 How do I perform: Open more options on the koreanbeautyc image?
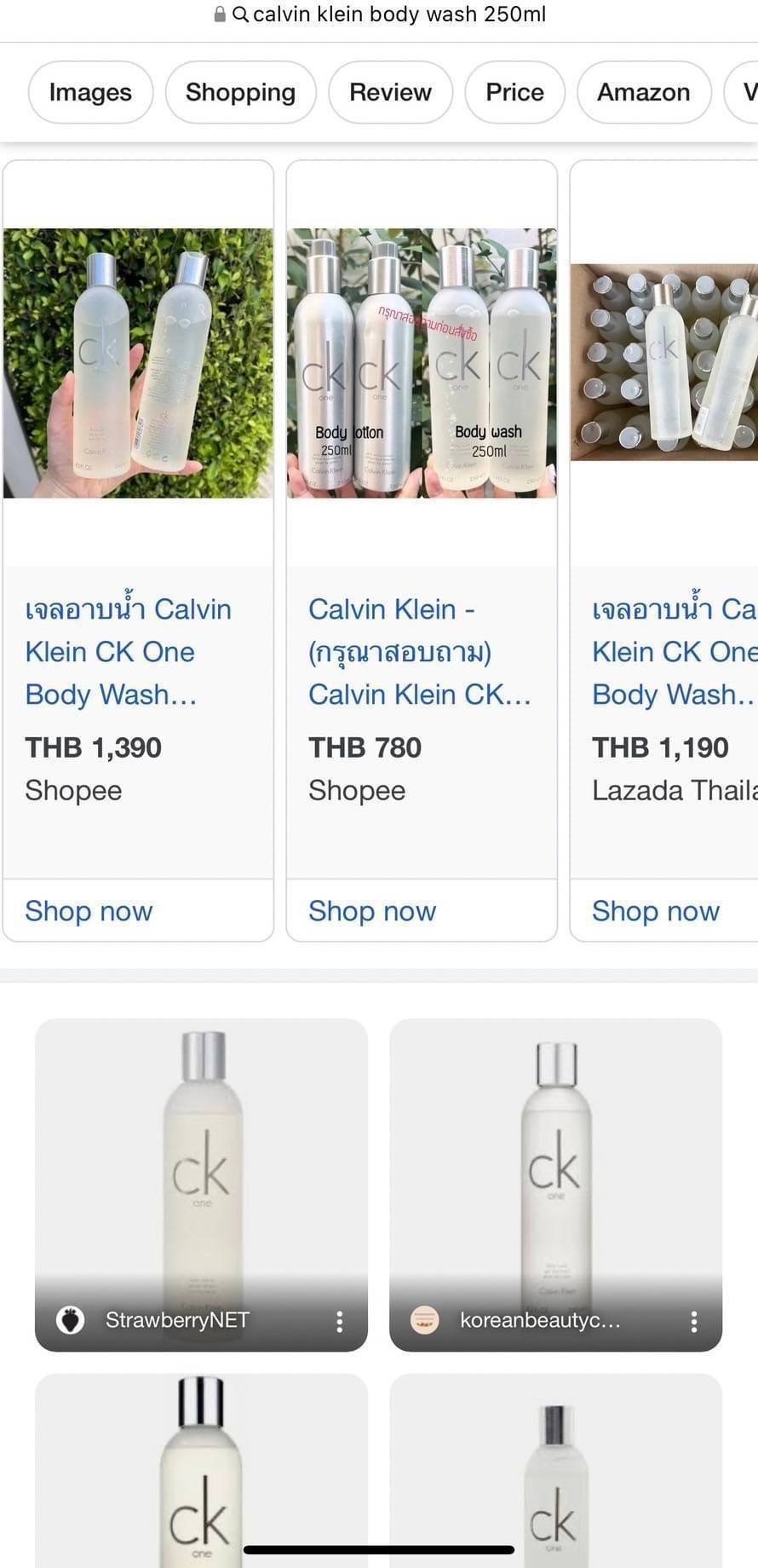pos(694,1322)
